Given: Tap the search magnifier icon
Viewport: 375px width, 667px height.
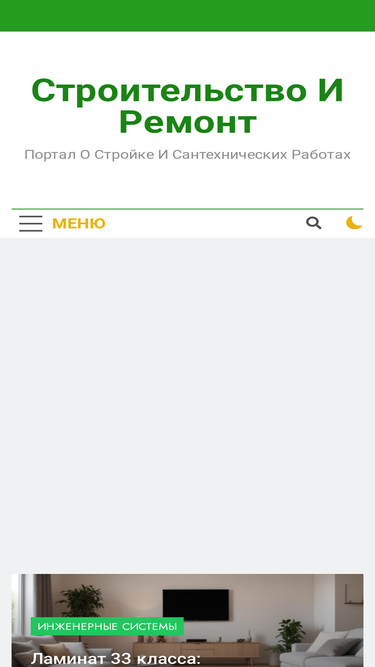Looking at the screenshot, I should tap(314, 223).
